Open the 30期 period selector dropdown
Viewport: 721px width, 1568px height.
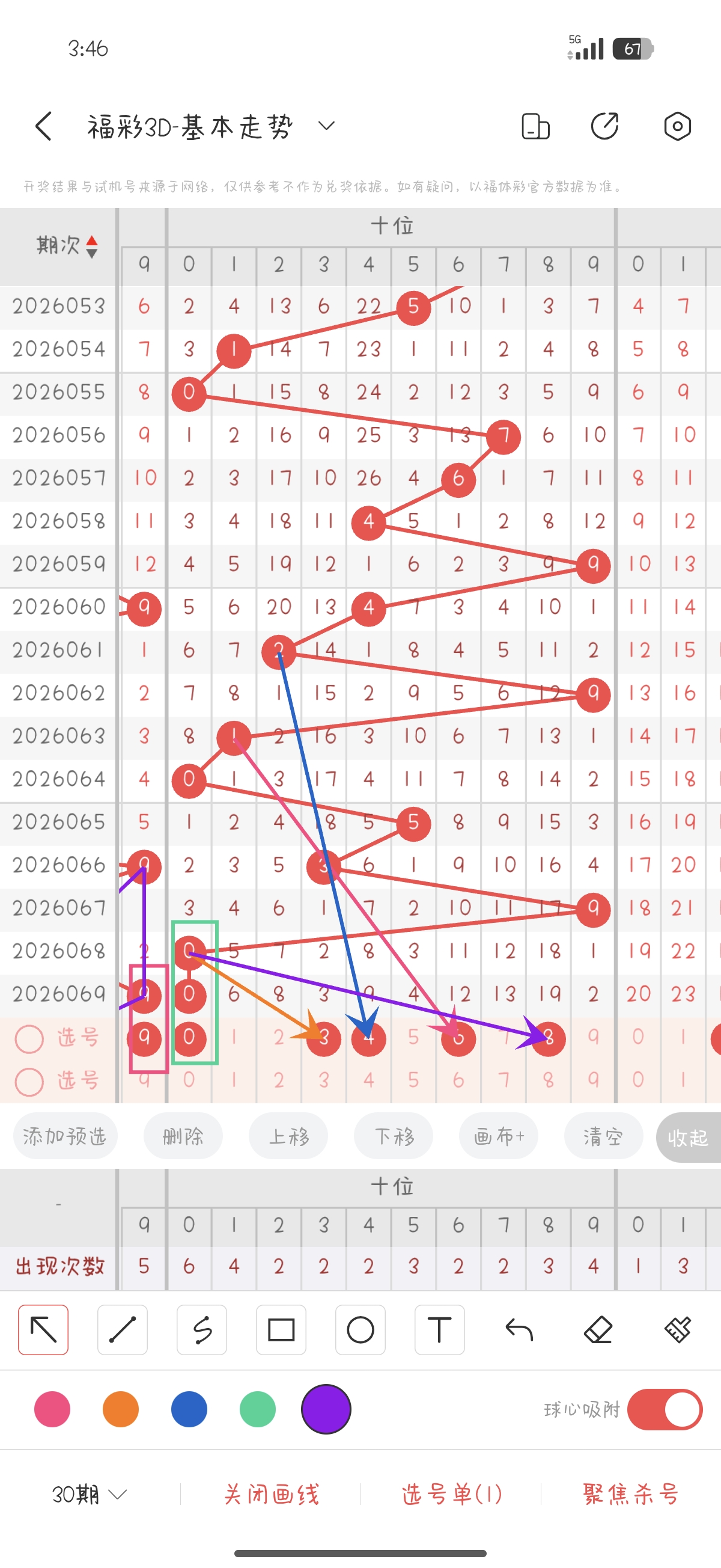(88, 1494)
